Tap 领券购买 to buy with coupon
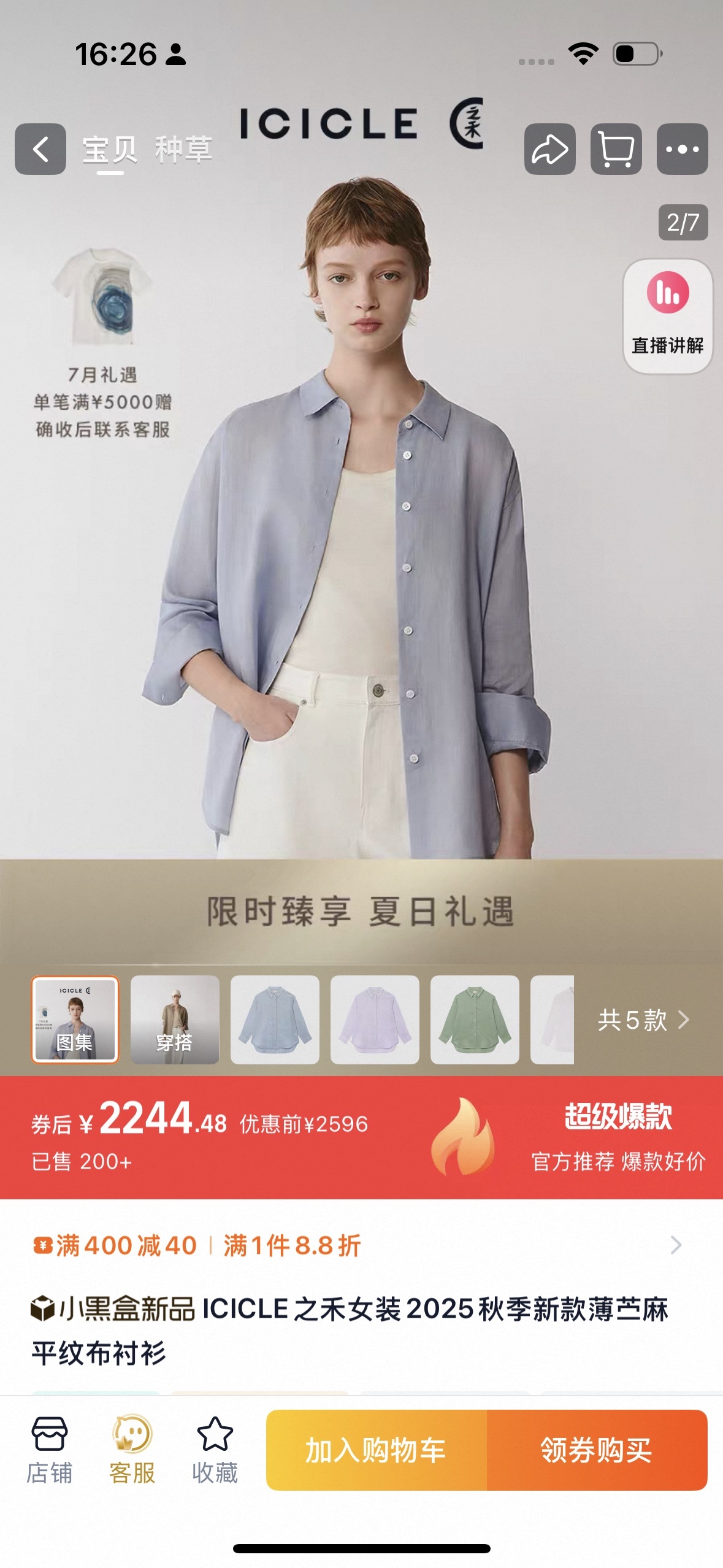 pos(596,1450)
